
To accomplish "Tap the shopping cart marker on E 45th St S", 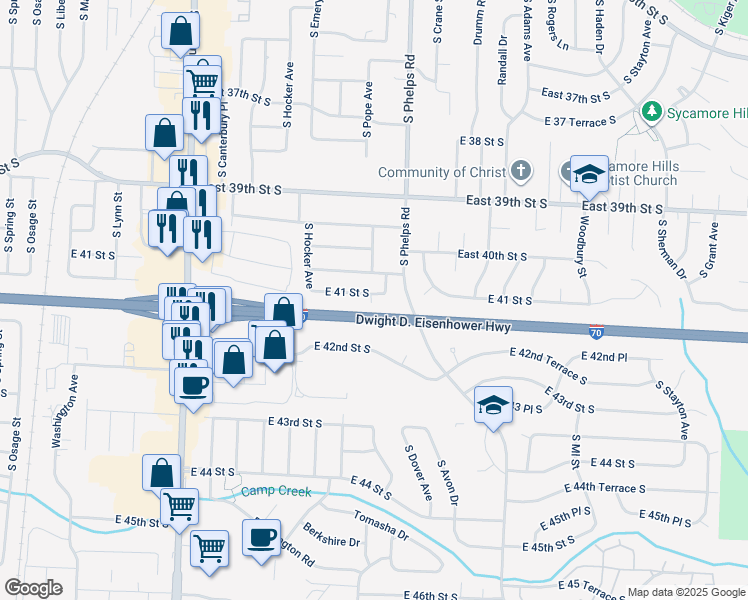I will 180,507.
